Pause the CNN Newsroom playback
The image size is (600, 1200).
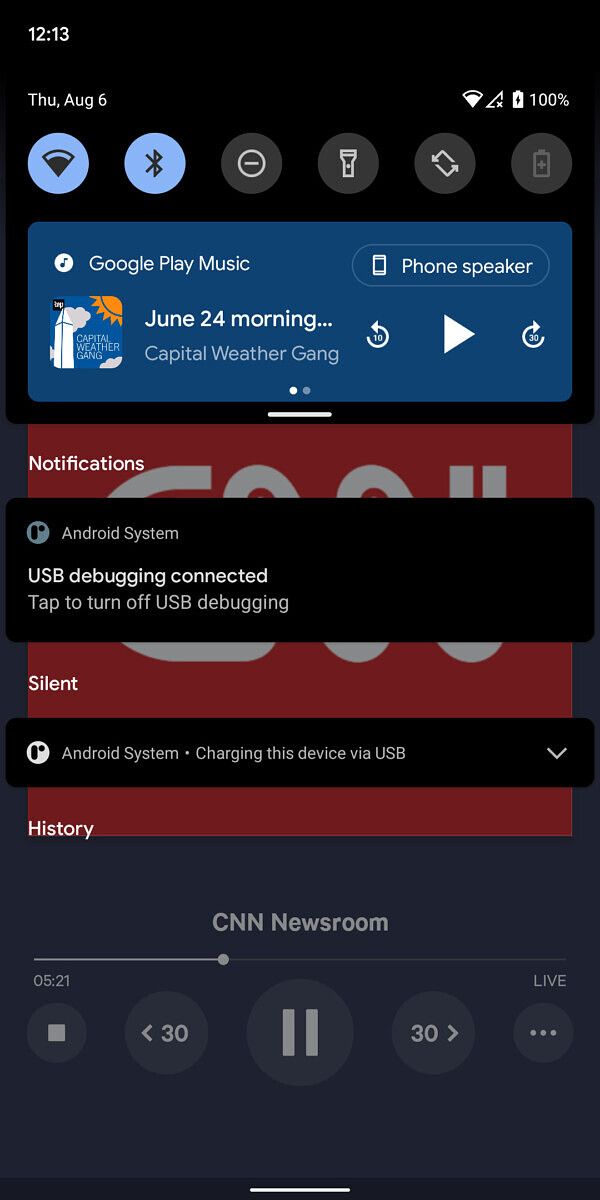click(x=300, y=1033)
